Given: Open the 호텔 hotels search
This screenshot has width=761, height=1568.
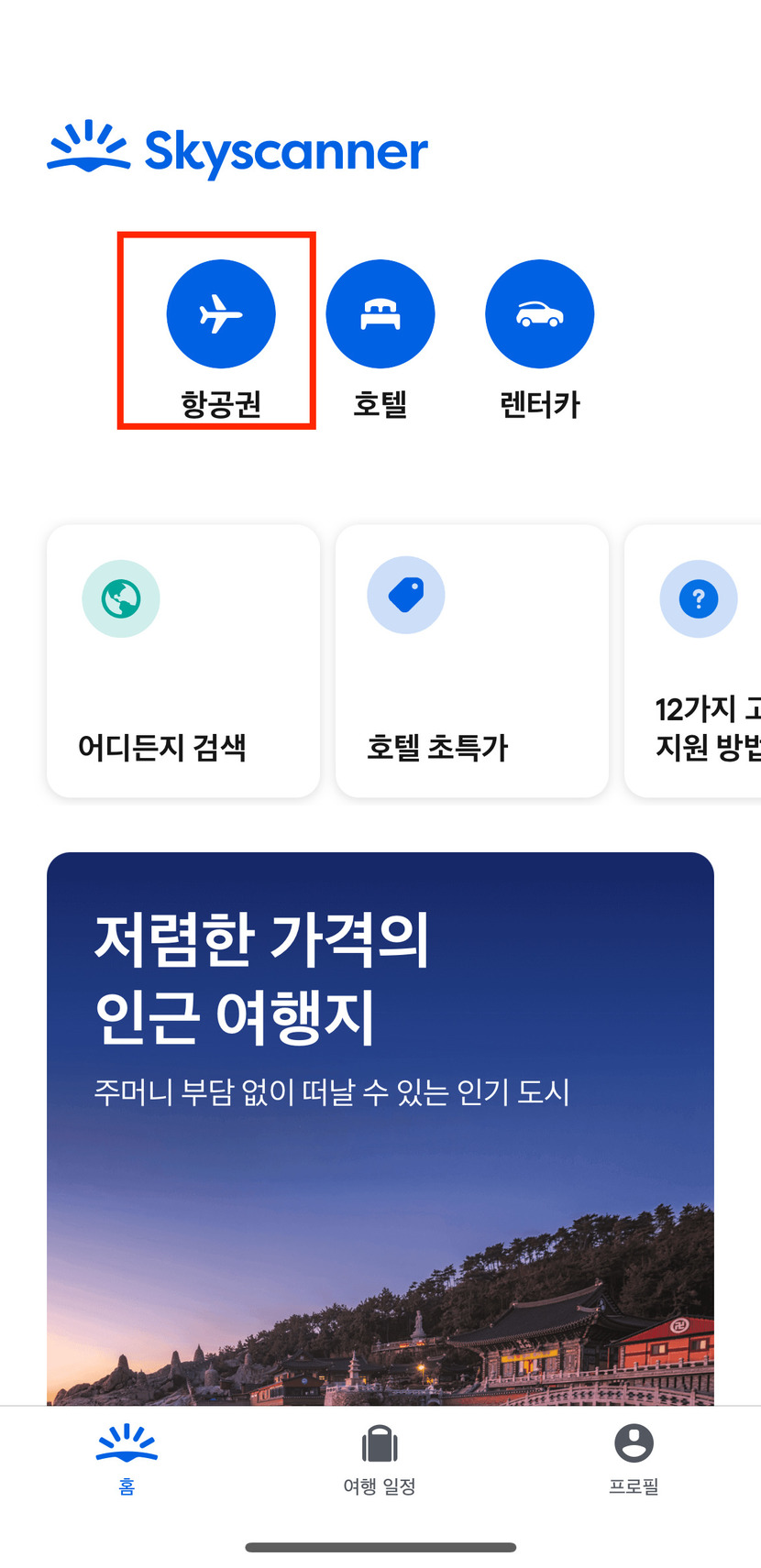Looking at the screenshot, I should click(x=380, y=315).
